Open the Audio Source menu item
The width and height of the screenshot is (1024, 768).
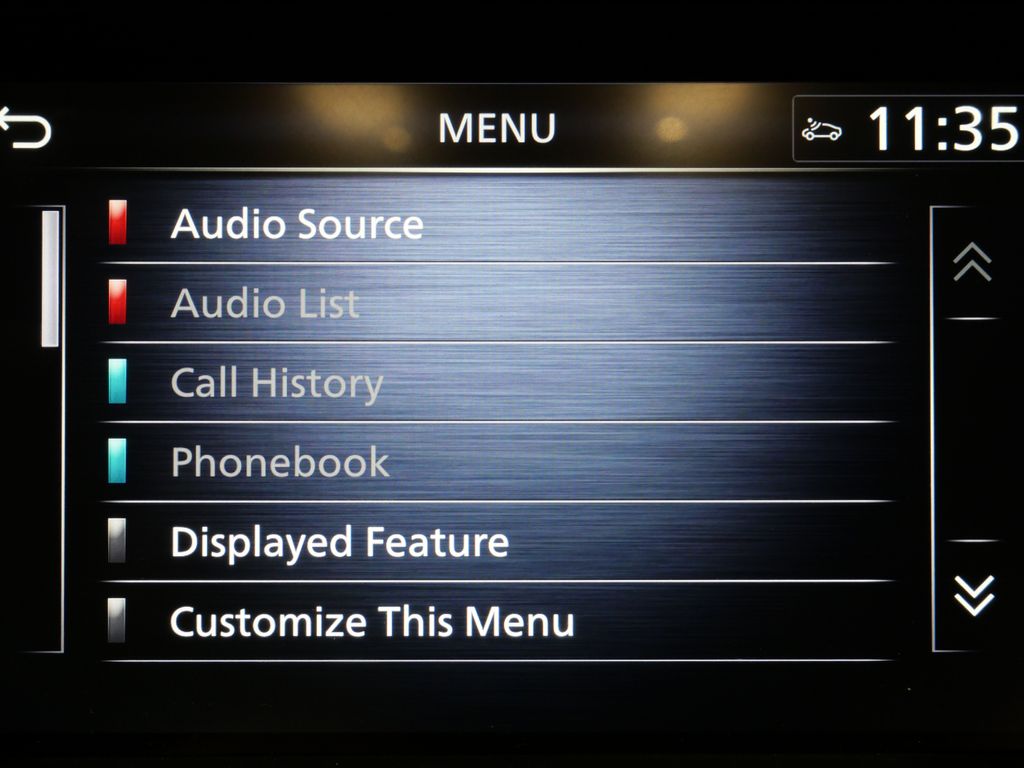pyautogui.click(x=297, y=224)
